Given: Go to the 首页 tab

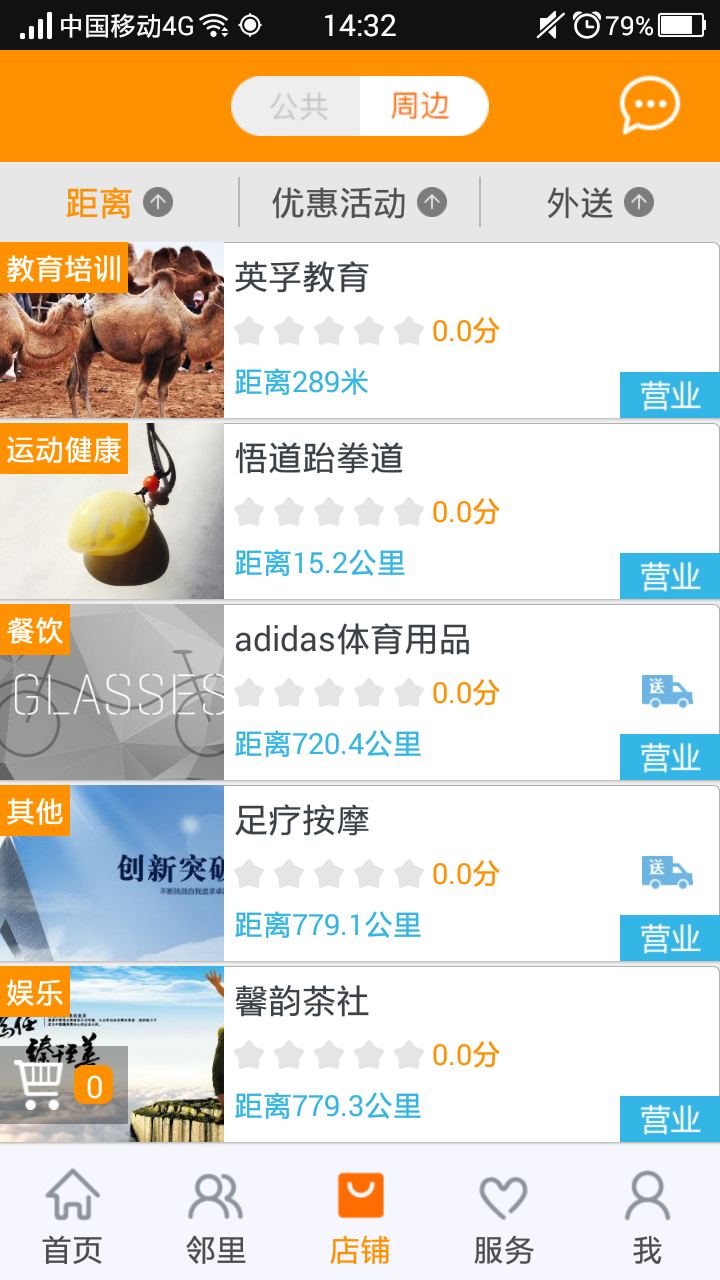Looking at the screenshot, I should 72,1218.
